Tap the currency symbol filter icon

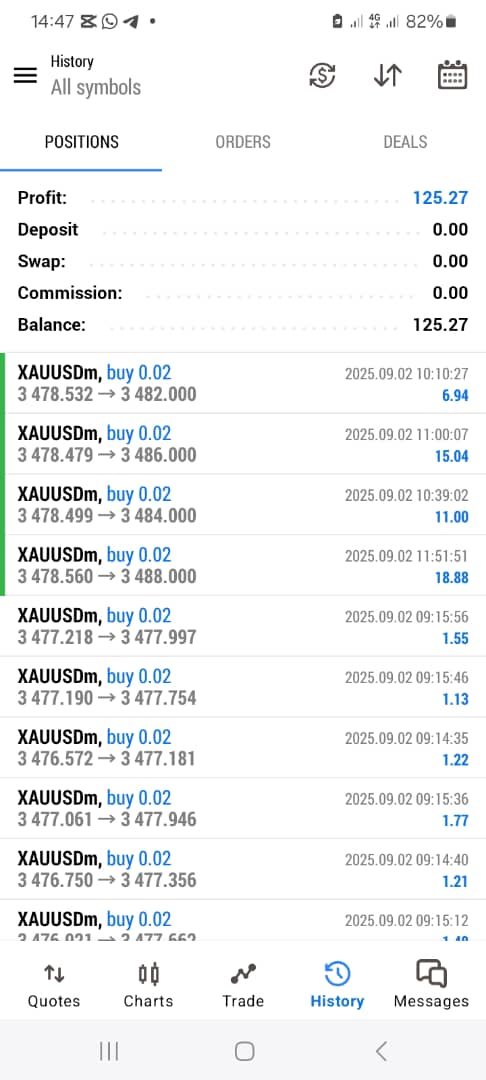[321, 75]
